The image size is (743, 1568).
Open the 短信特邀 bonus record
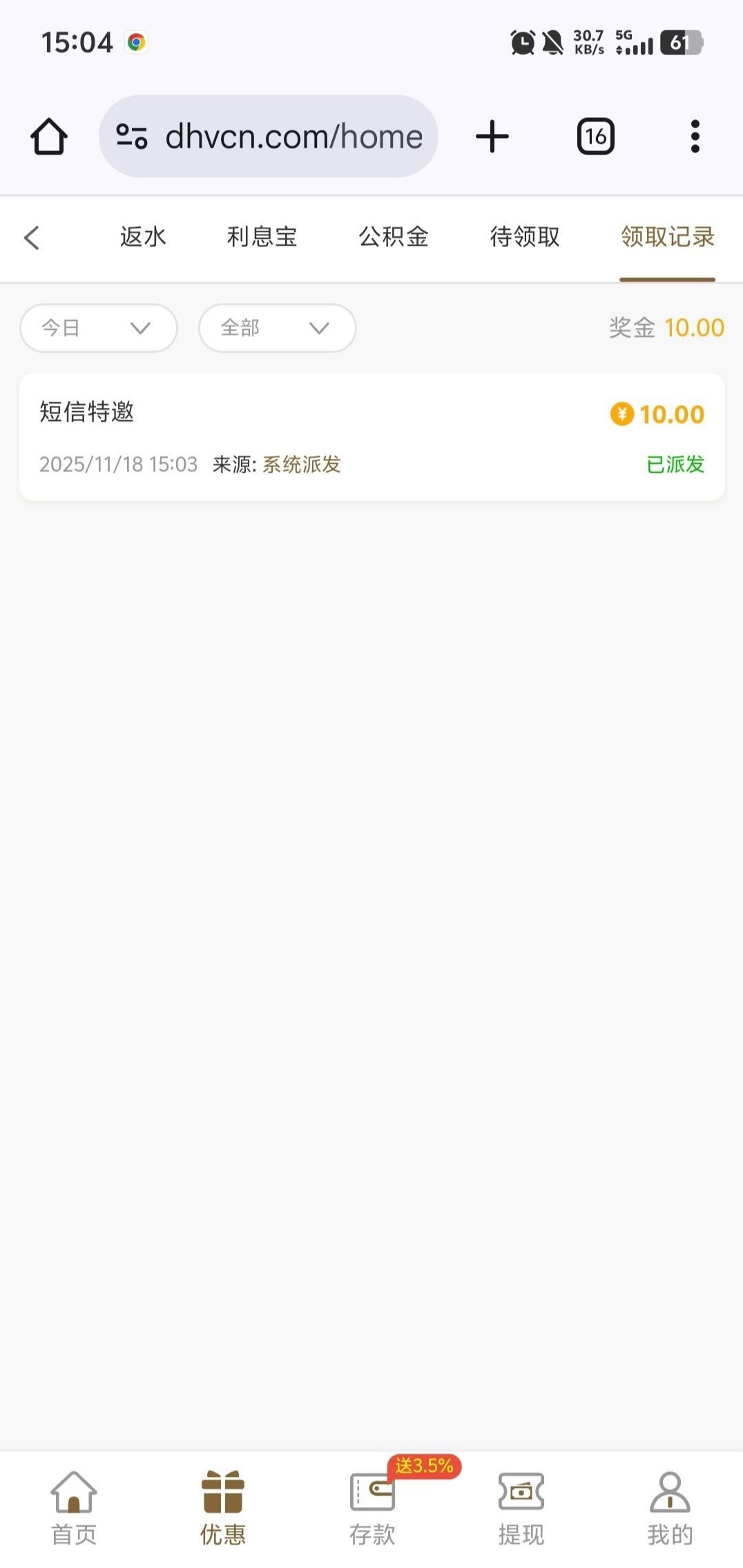(x=371, y=437)
